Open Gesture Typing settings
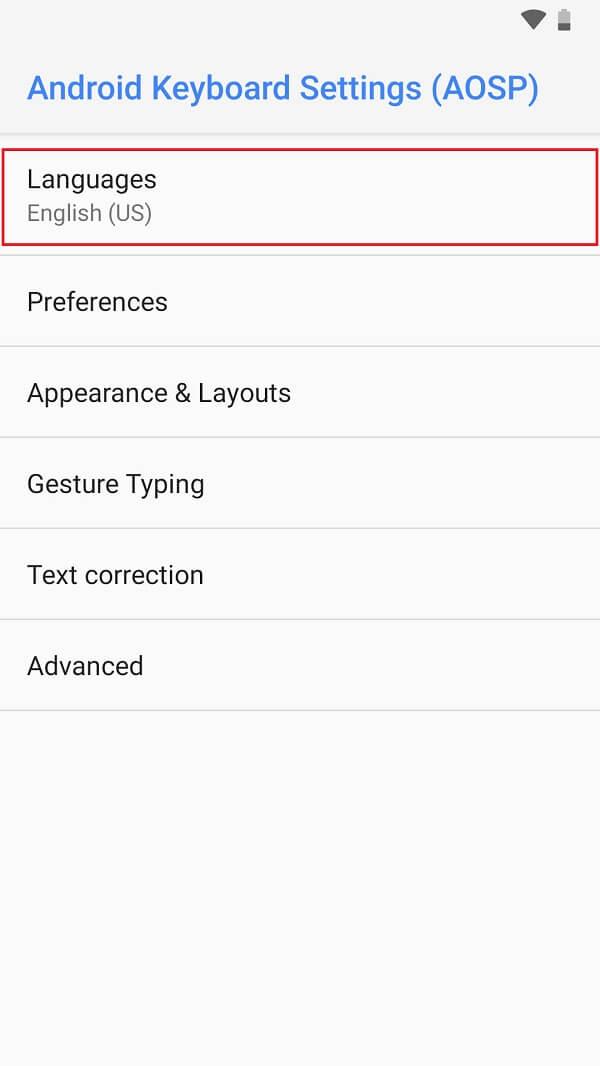The width and height of the screenshot is (600, 1066). pyautogui.click(x=300, y=484)
